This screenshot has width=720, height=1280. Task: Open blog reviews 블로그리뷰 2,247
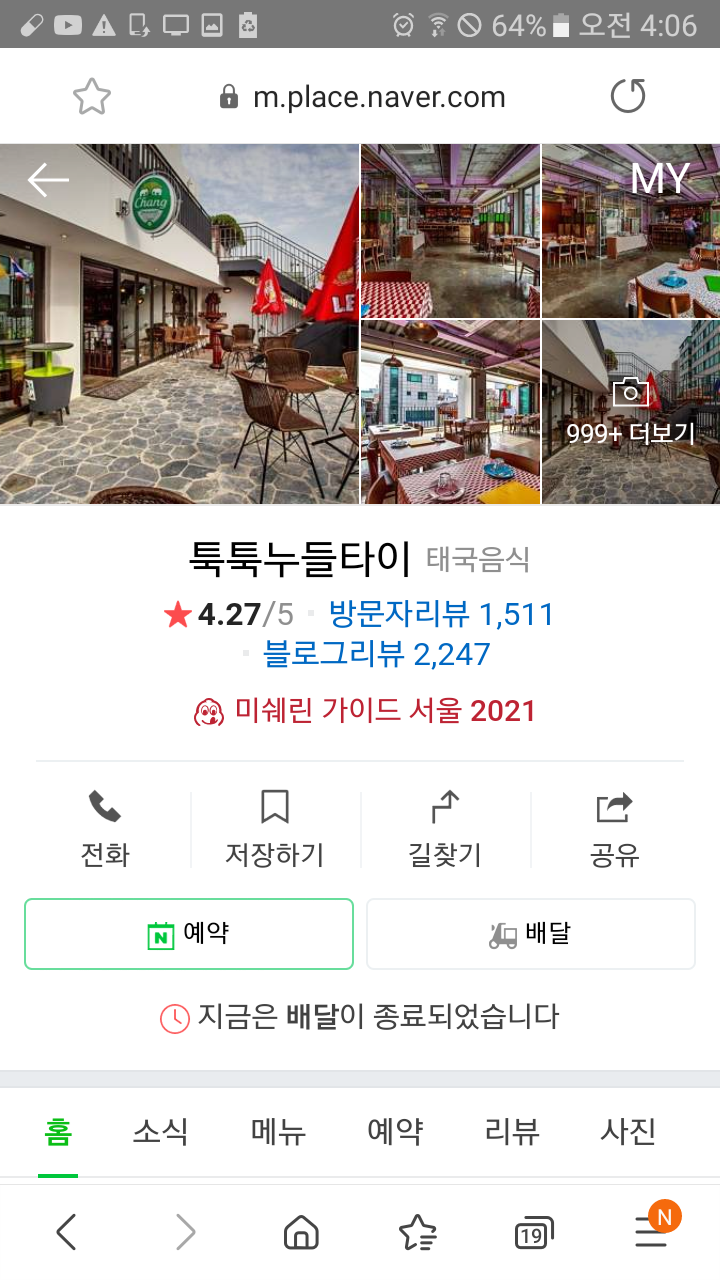376,655
